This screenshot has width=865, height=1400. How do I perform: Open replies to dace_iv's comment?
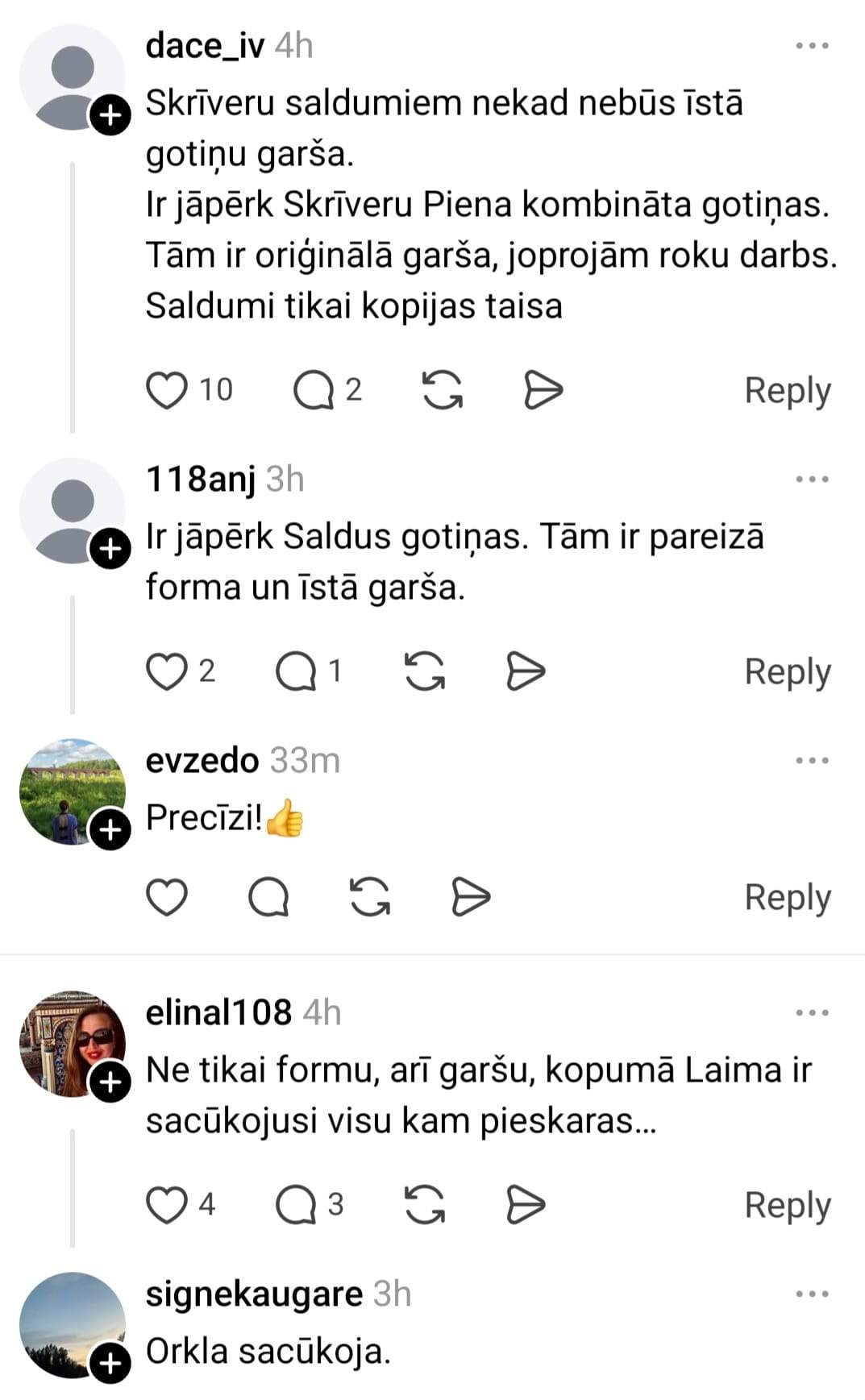[314, 391]
